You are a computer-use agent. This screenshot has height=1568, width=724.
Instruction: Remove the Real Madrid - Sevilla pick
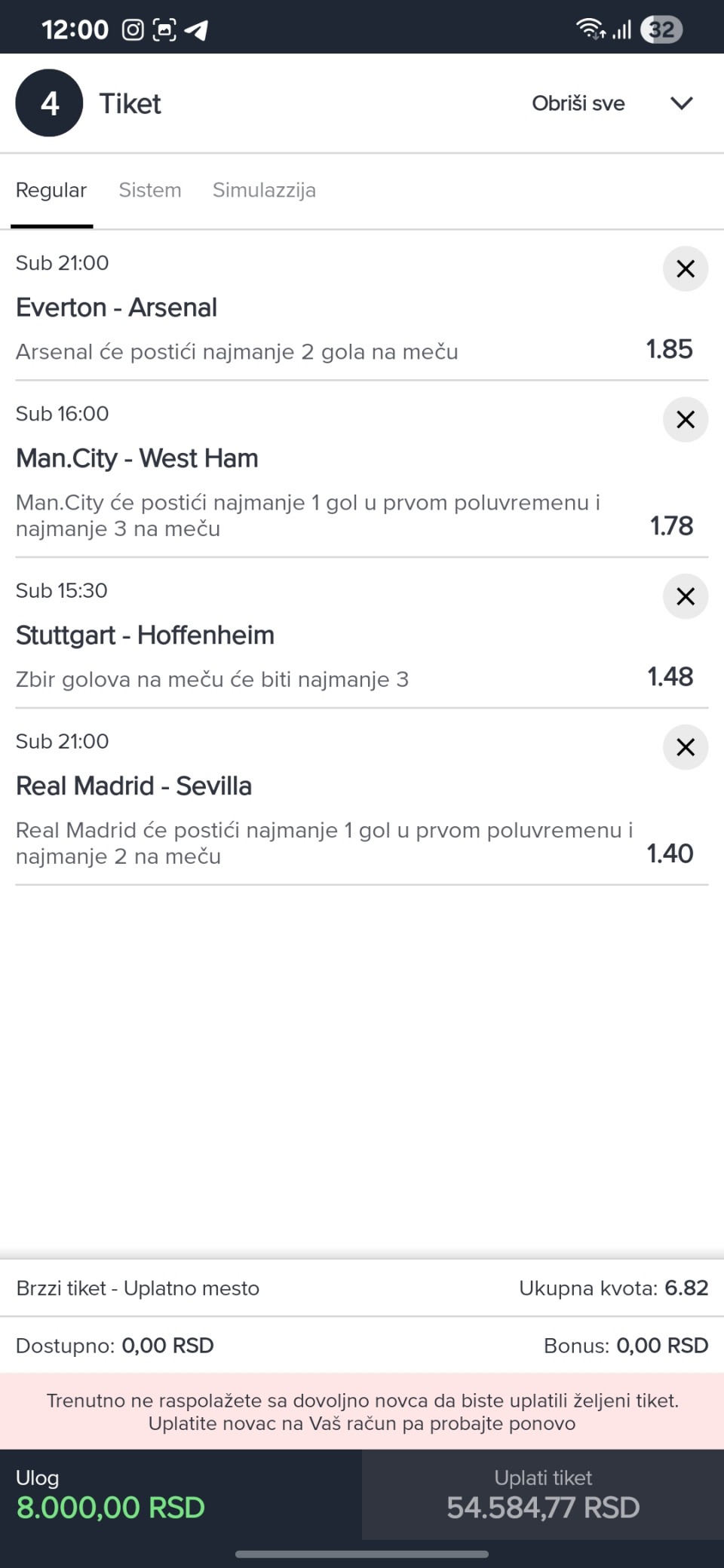[685, 748]
